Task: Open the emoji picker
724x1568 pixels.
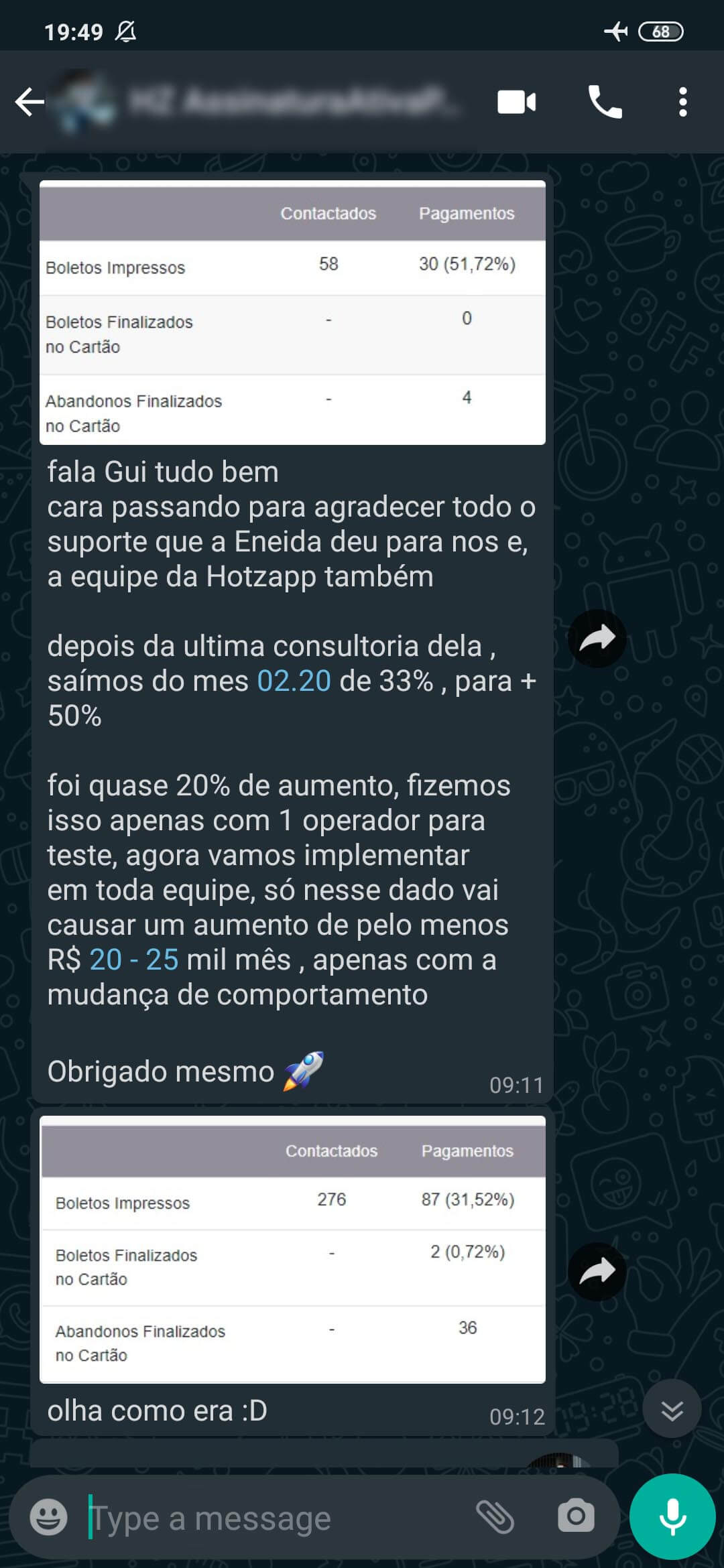Action: [x=49, y=1517]
